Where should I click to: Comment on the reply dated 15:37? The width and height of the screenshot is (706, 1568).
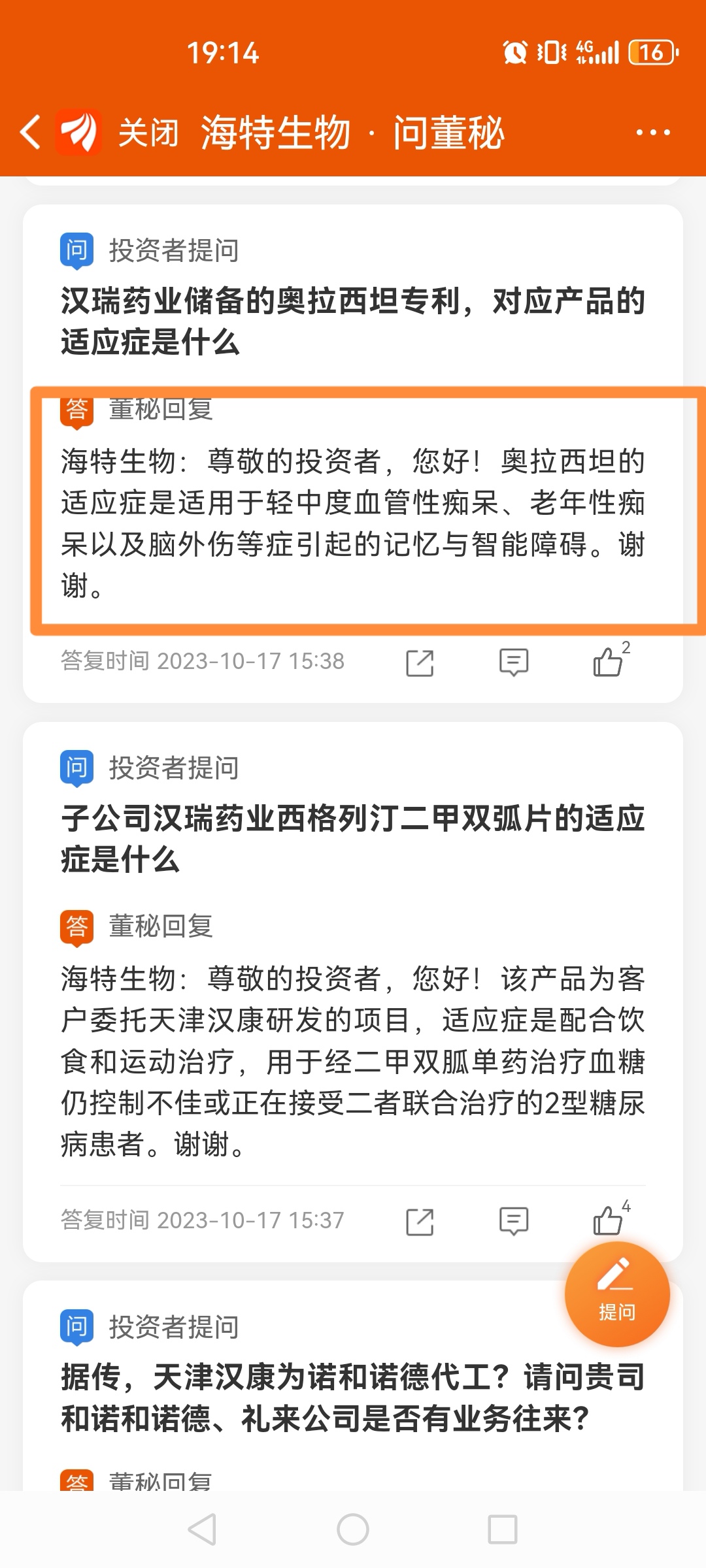pos(514,1221)
